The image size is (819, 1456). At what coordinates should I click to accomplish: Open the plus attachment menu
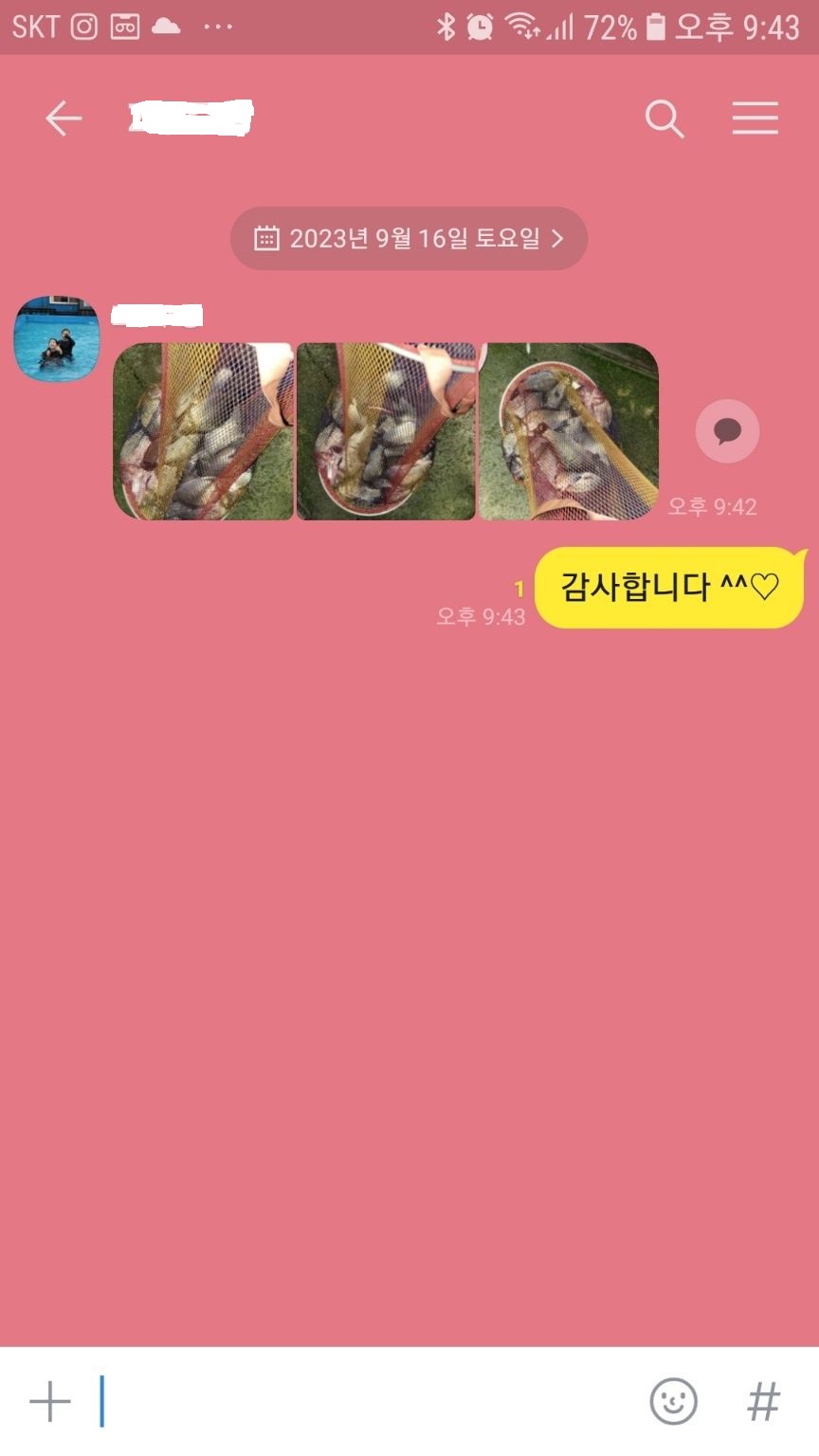(50, 1401)
